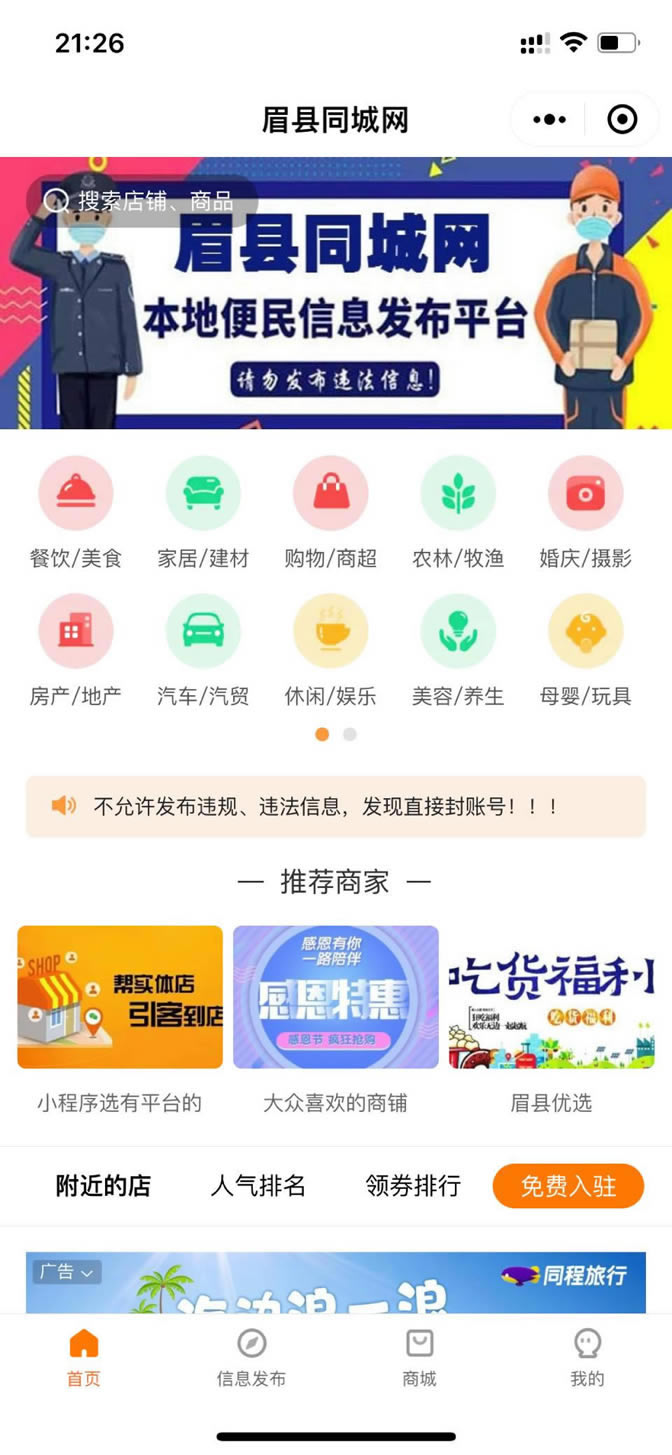Open the 家居/建材 category
Image resolution: width=672 pixels, height=1455 pixels.
(x=203, y=494)
